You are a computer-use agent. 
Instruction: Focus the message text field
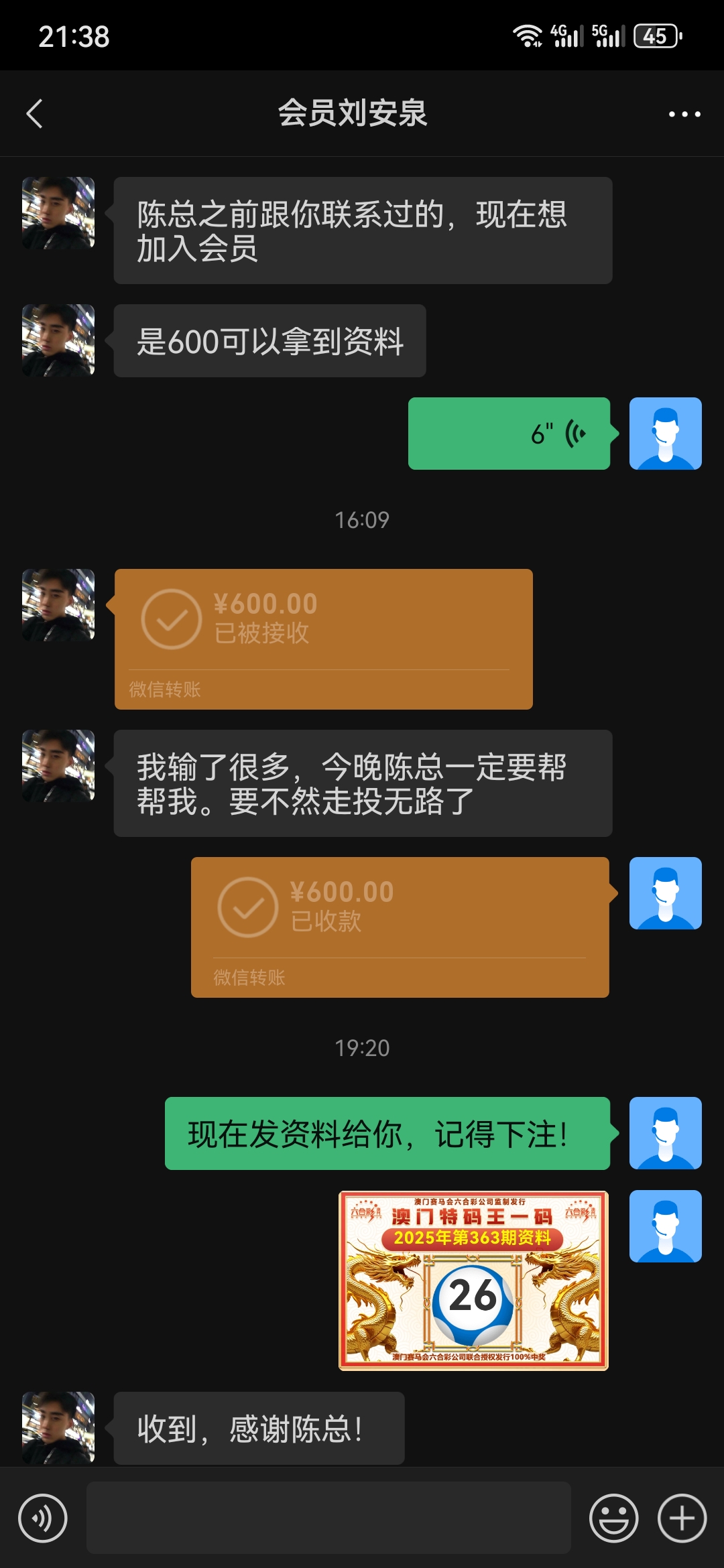pyautogui.click(x=328, y=1518)
